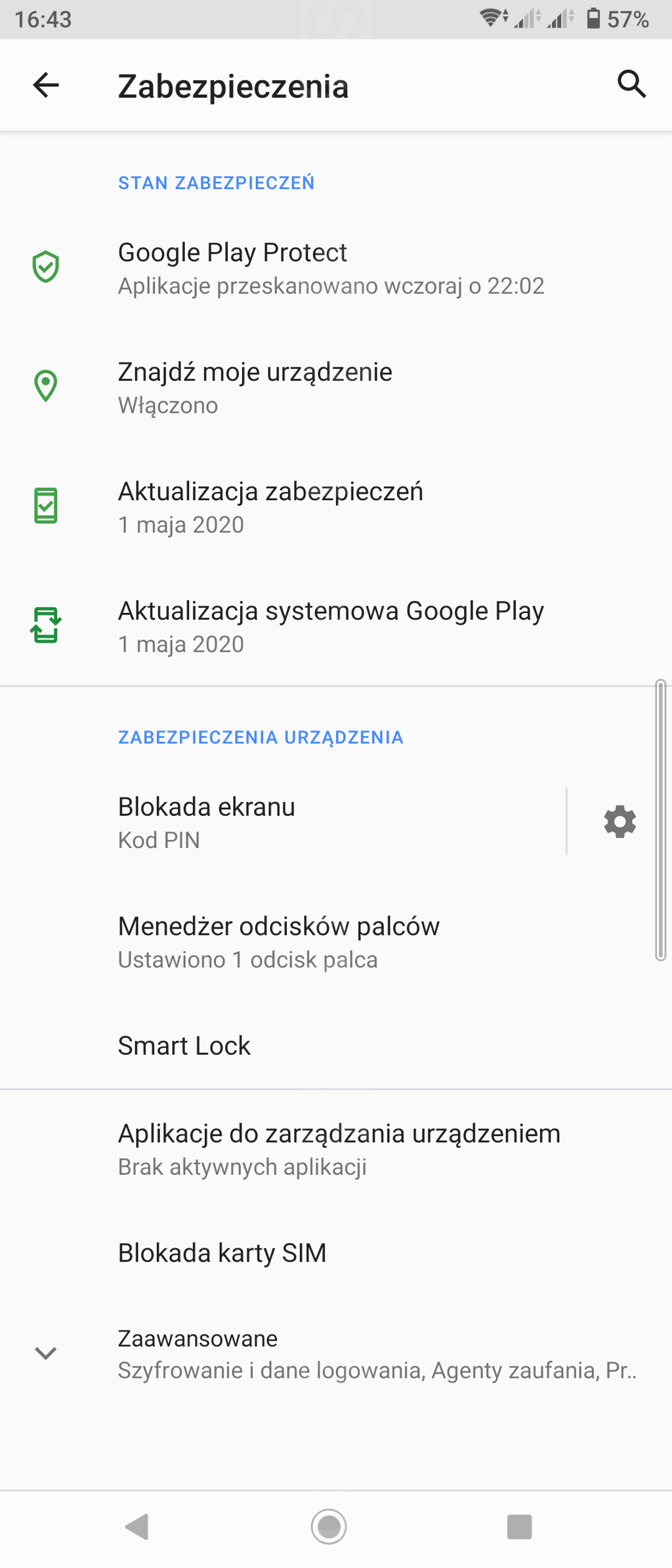The height and width of the screenshot is (1568, 672).
Task: Go back using the arrow in the app bar
Action: 46,85
